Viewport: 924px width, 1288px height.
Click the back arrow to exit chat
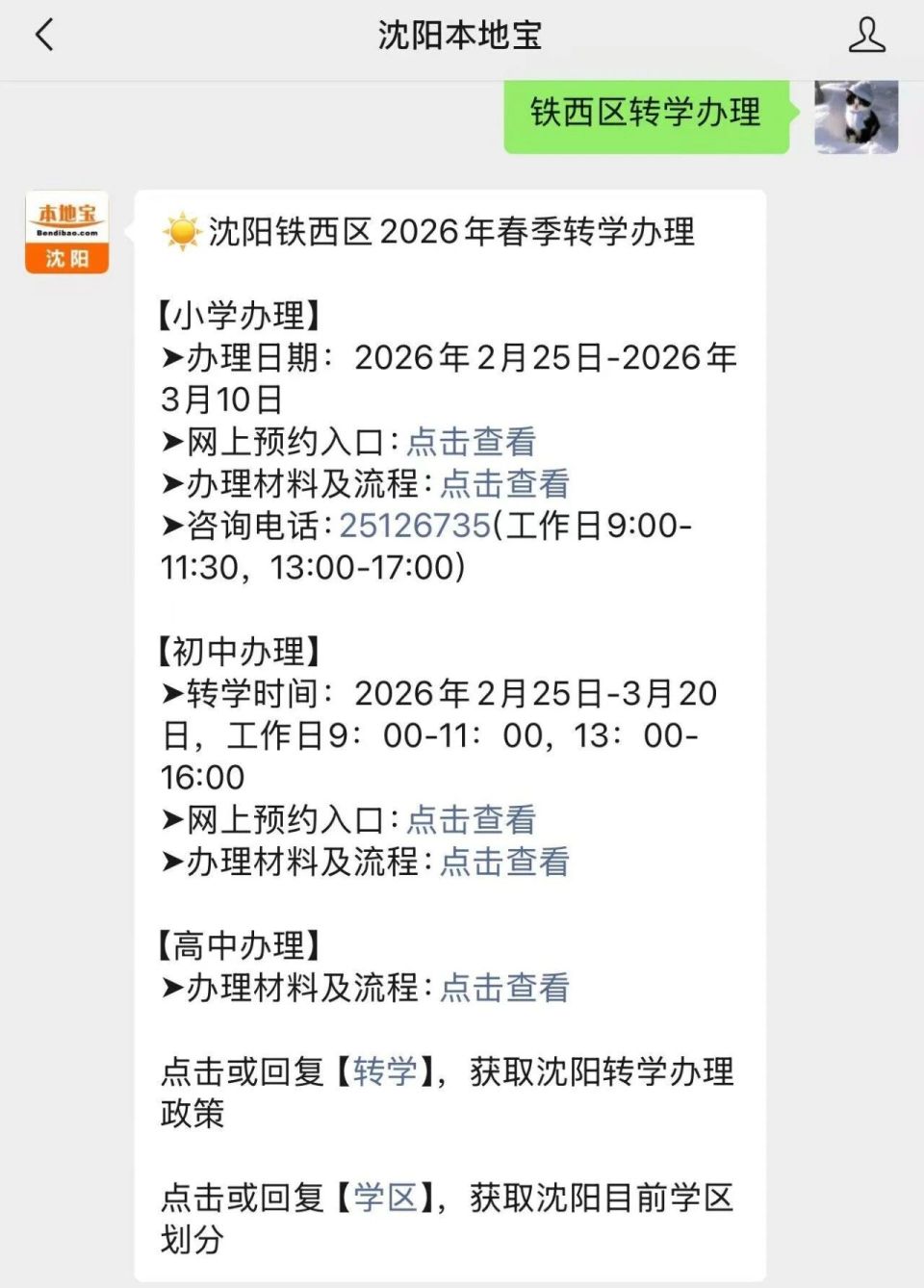click(x=40, y=31)
